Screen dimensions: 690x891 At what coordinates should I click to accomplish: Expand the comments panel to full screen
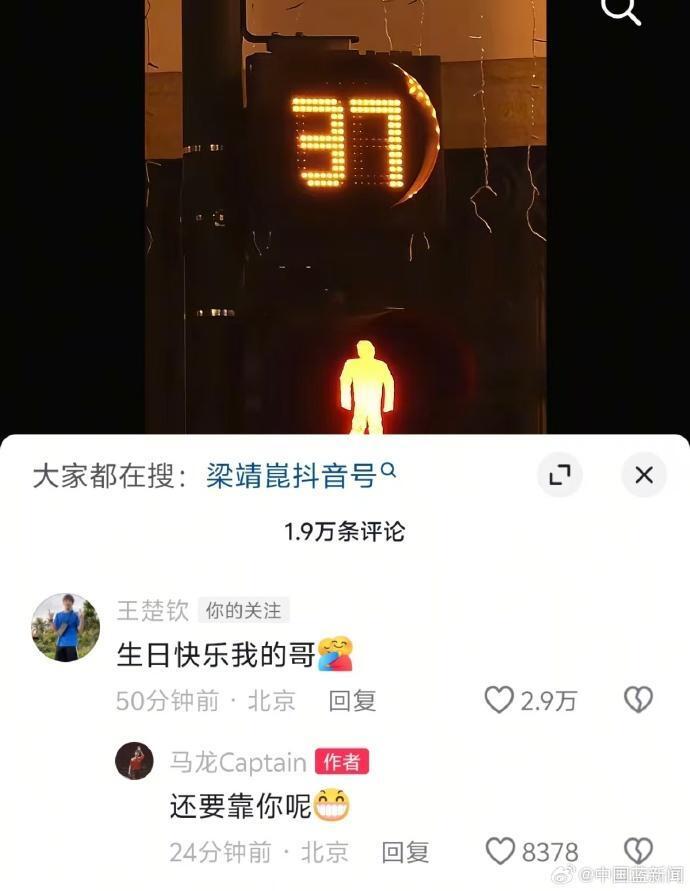[559, 475]
